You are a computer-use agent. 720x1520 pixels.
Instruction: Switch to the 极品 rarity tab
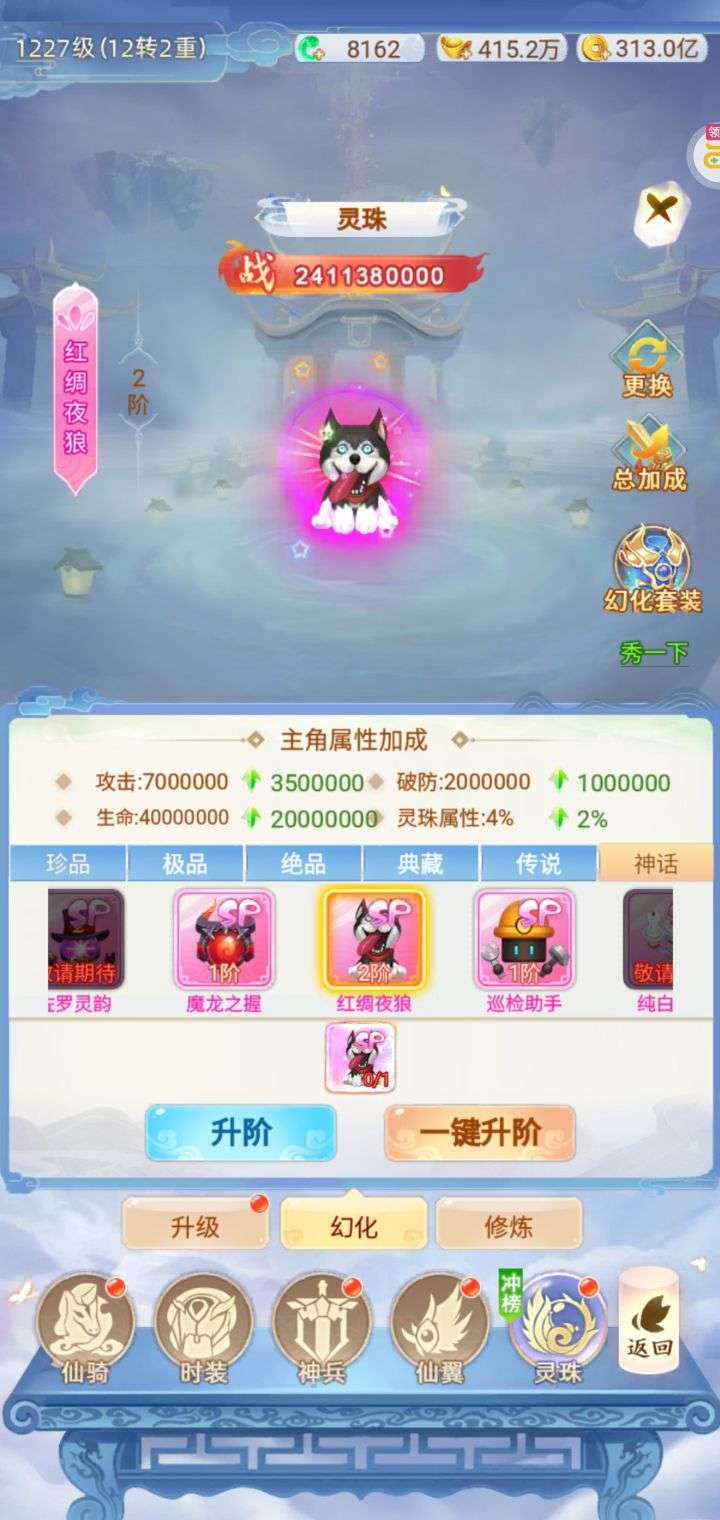(x=185, y=863)
